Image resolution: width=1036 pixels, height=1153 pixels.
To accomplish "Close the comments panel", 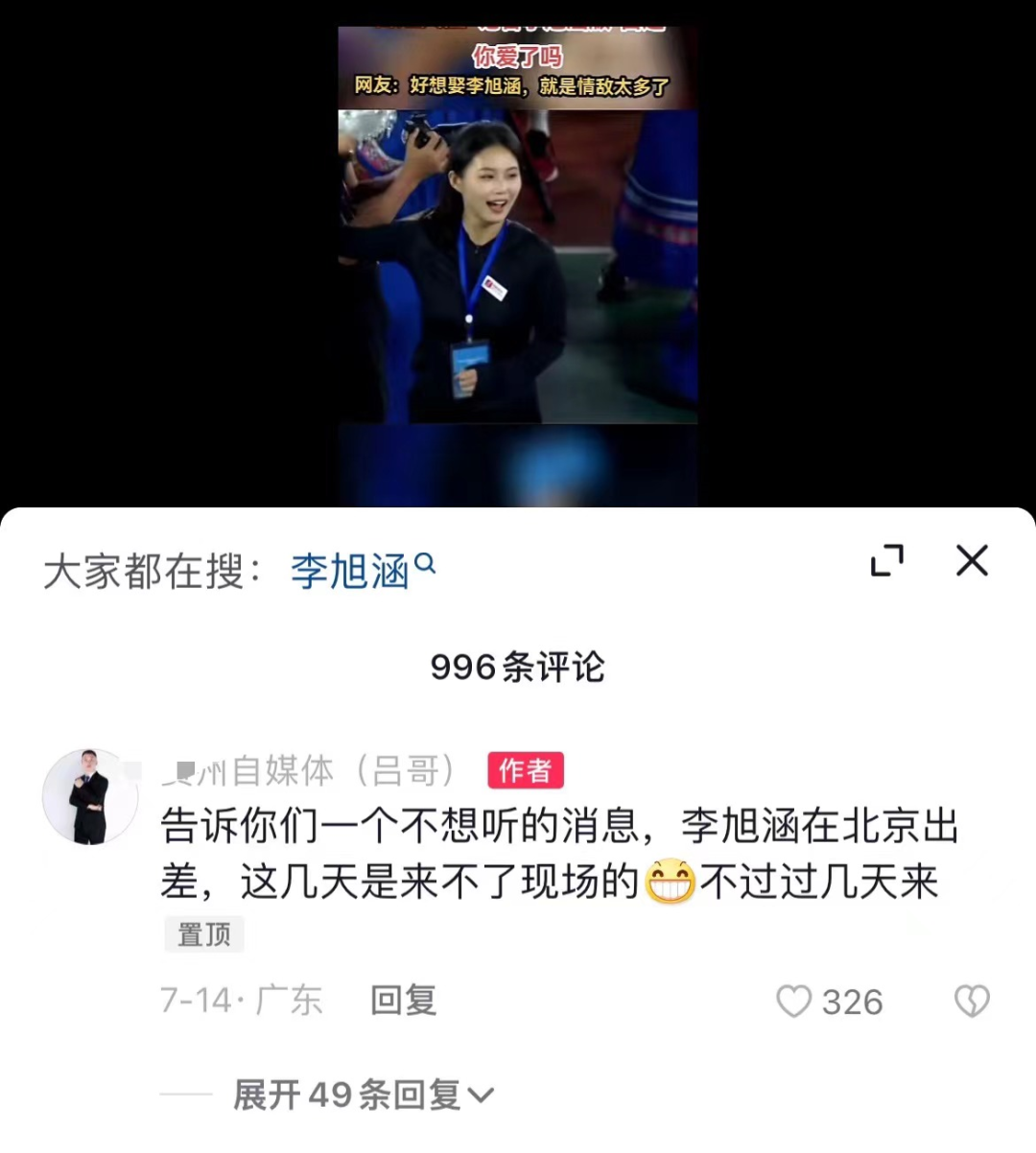I will click(972, 560).
